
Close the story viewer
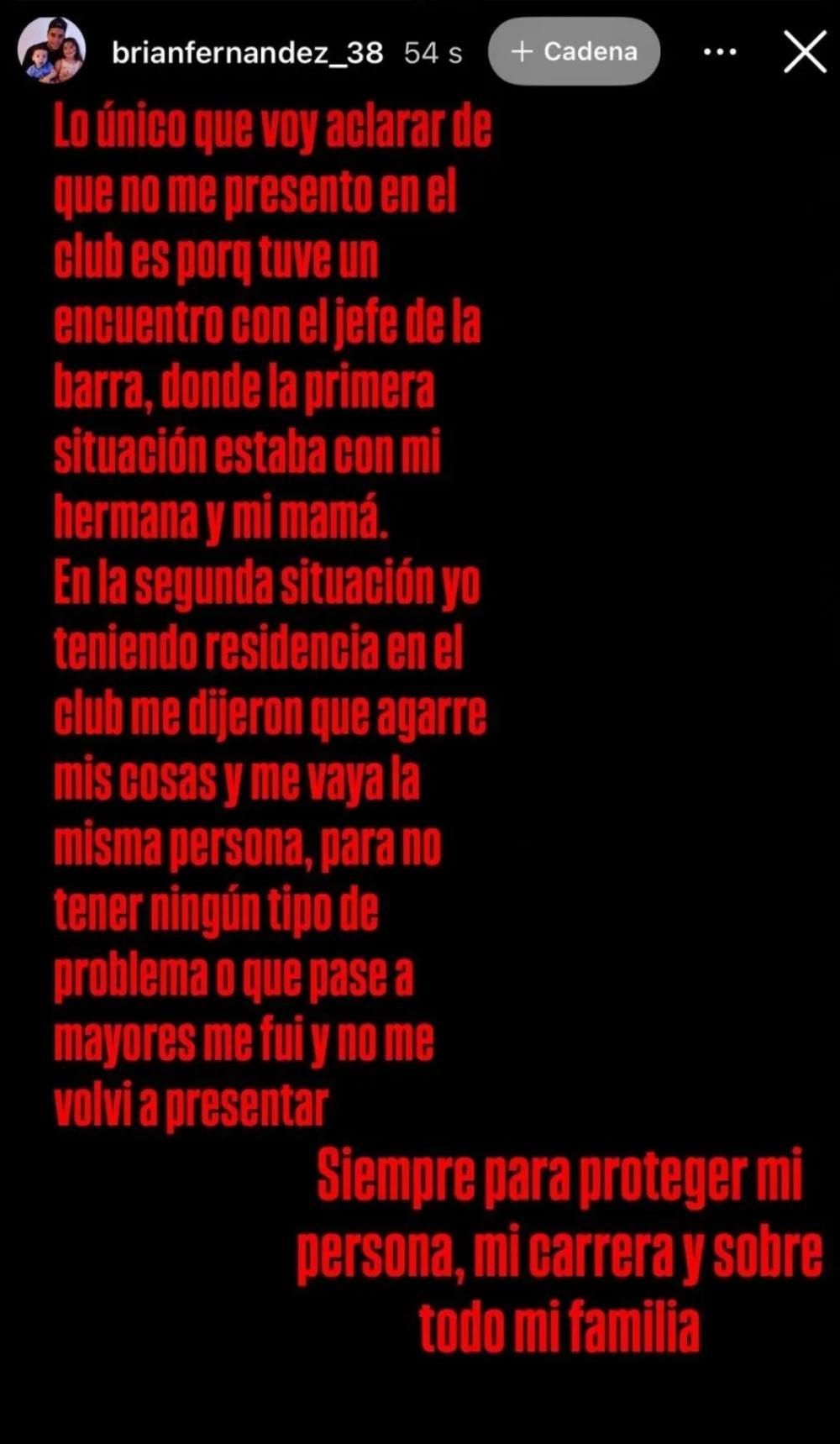(x=805, y=53)
